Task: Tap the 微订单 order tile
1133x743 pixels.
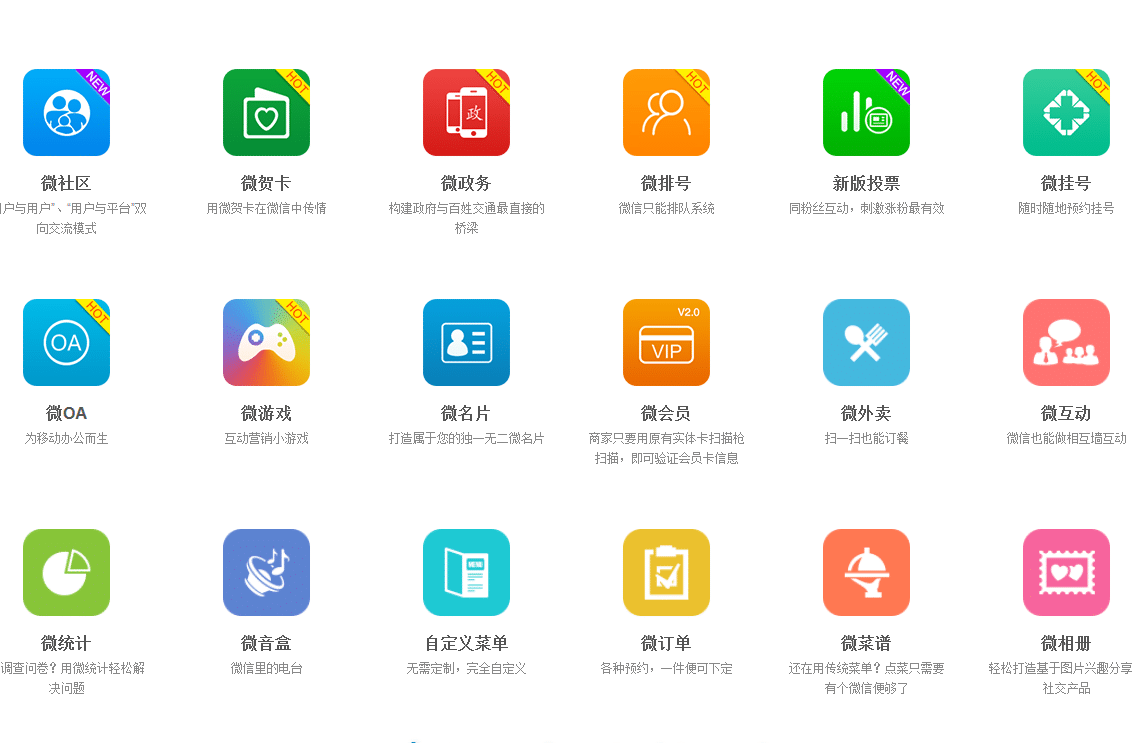Action: point(666,573)
